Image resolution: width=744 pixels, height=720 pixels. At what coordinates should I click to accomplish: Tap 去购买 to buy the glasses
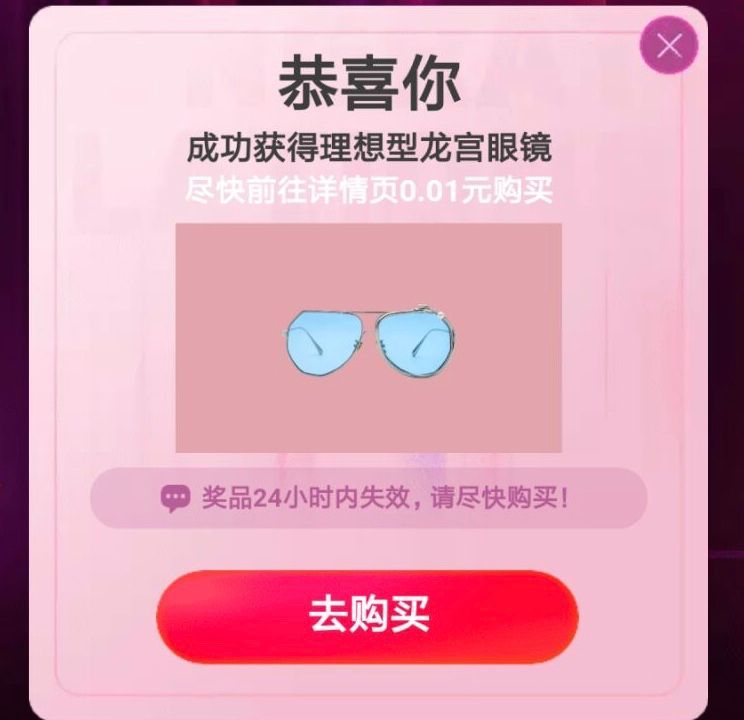click(x=367, y=616)
